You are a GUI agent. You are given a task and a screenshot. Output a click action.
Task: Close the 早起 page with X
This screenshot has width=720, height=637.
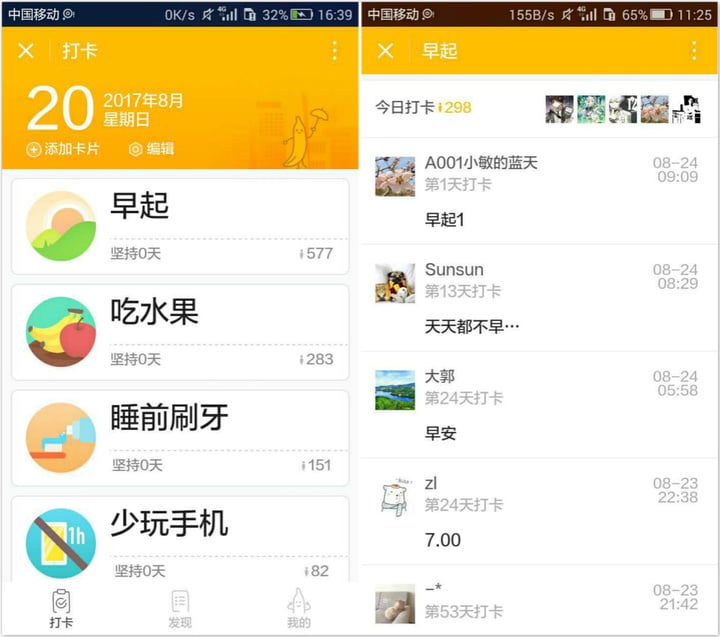385,51
